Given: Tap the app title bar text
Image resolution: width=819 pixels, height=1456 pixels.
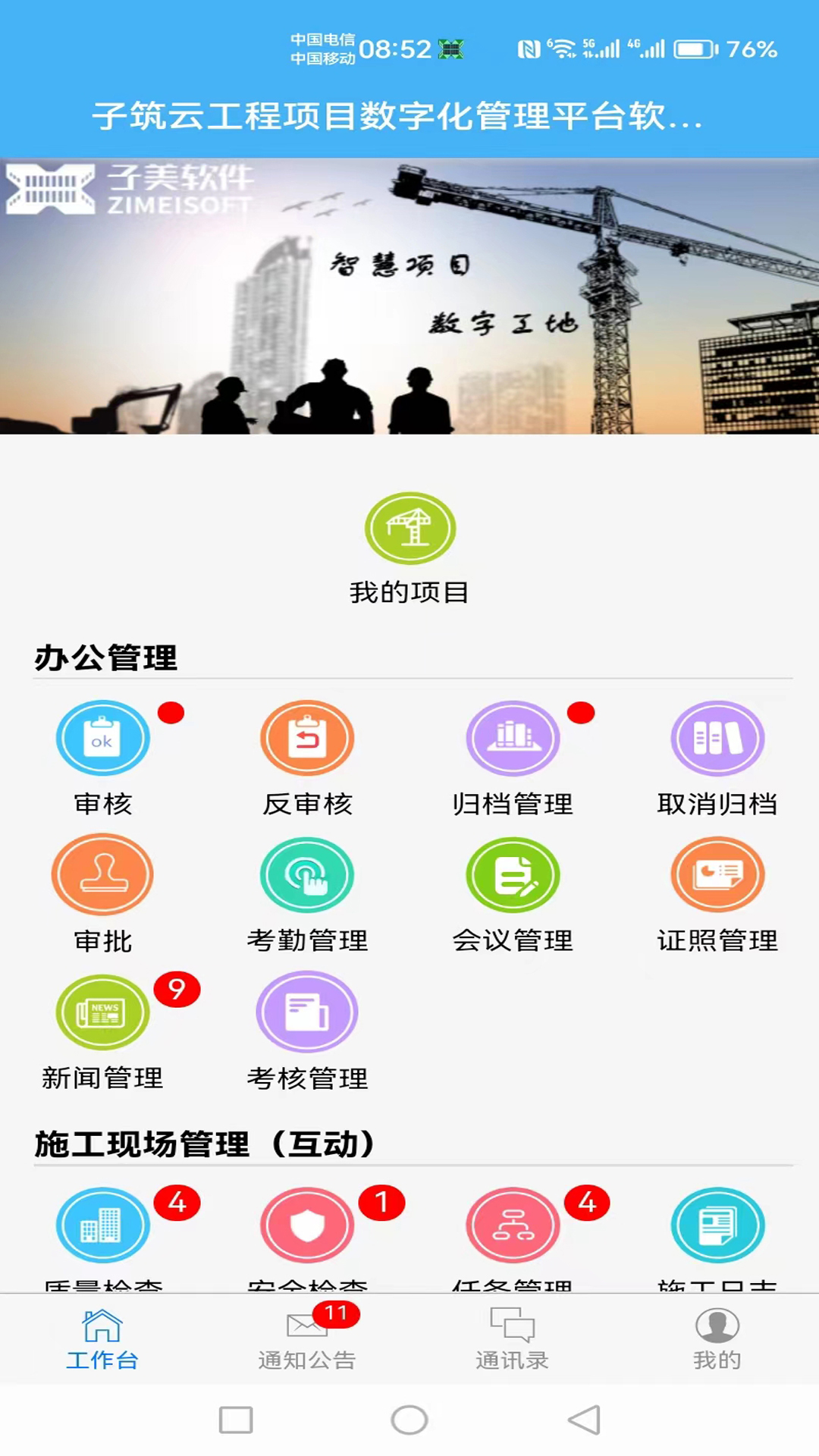Looking at the screenshot, I should [x=400, y=115].
